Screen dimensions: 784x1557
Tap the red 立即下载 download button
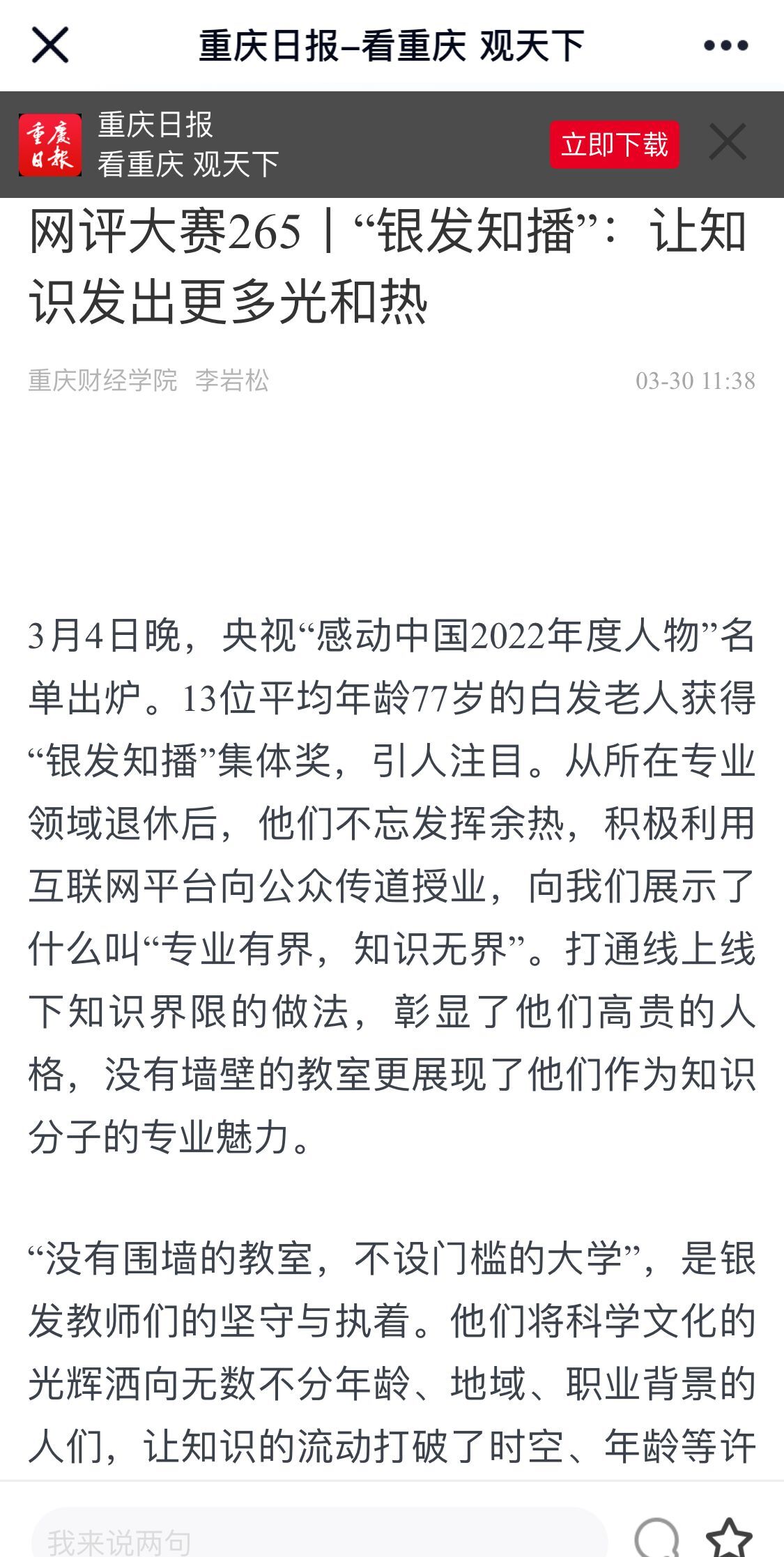click(614, 145)
